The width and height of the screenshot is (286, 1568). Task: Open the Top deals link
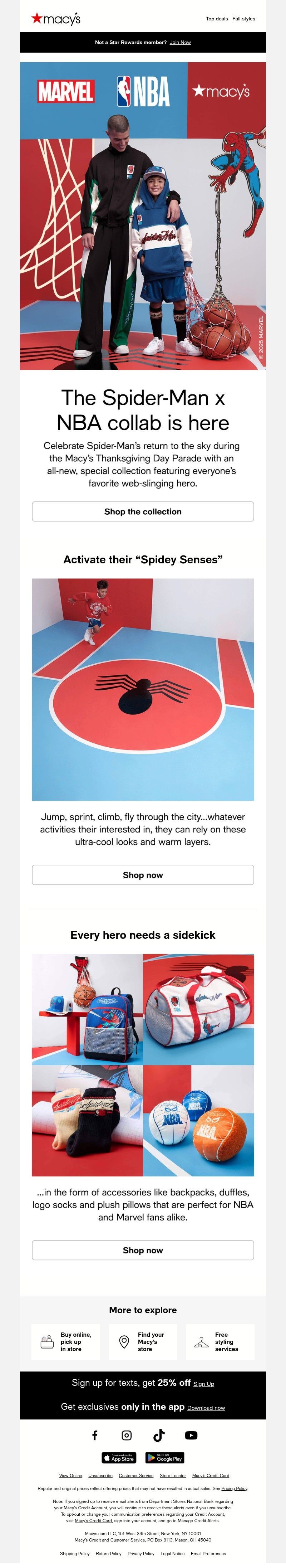(x=217, y=19)
